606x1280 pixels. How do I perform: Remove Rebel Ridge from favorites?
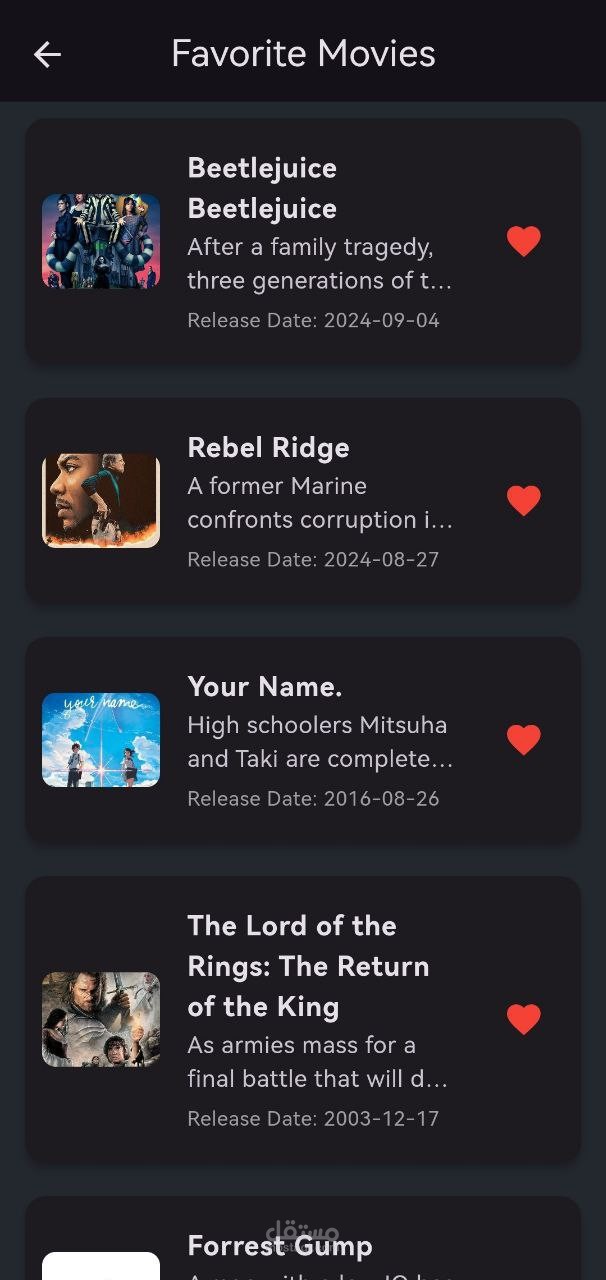coord(523,500)
